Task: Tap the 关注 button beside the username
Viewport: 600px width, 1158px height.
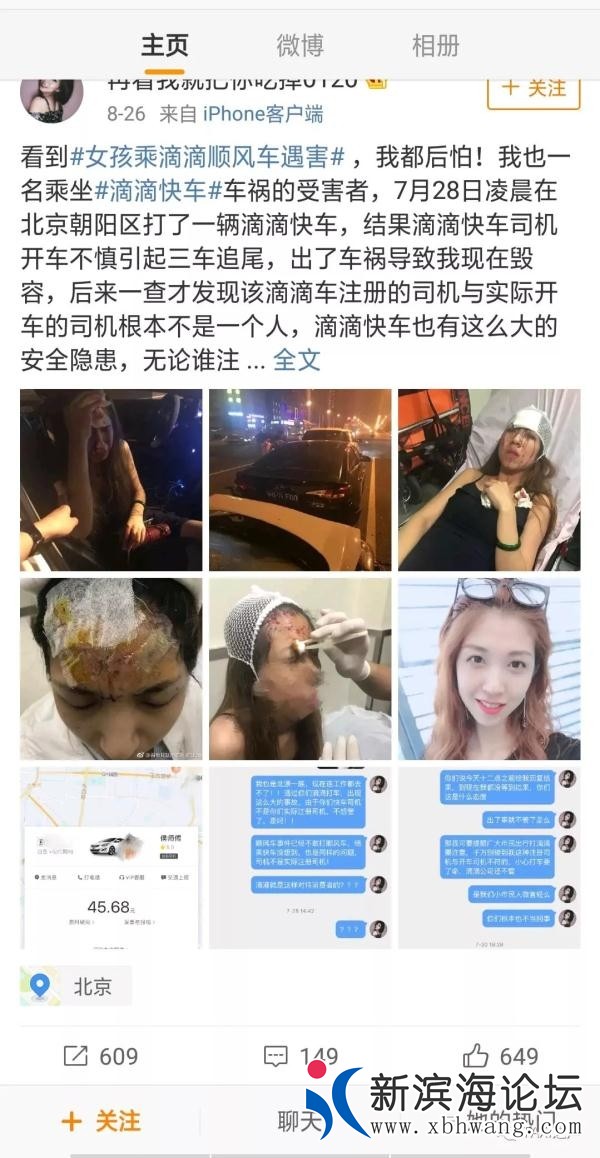Action: click(x=533, y=89)
